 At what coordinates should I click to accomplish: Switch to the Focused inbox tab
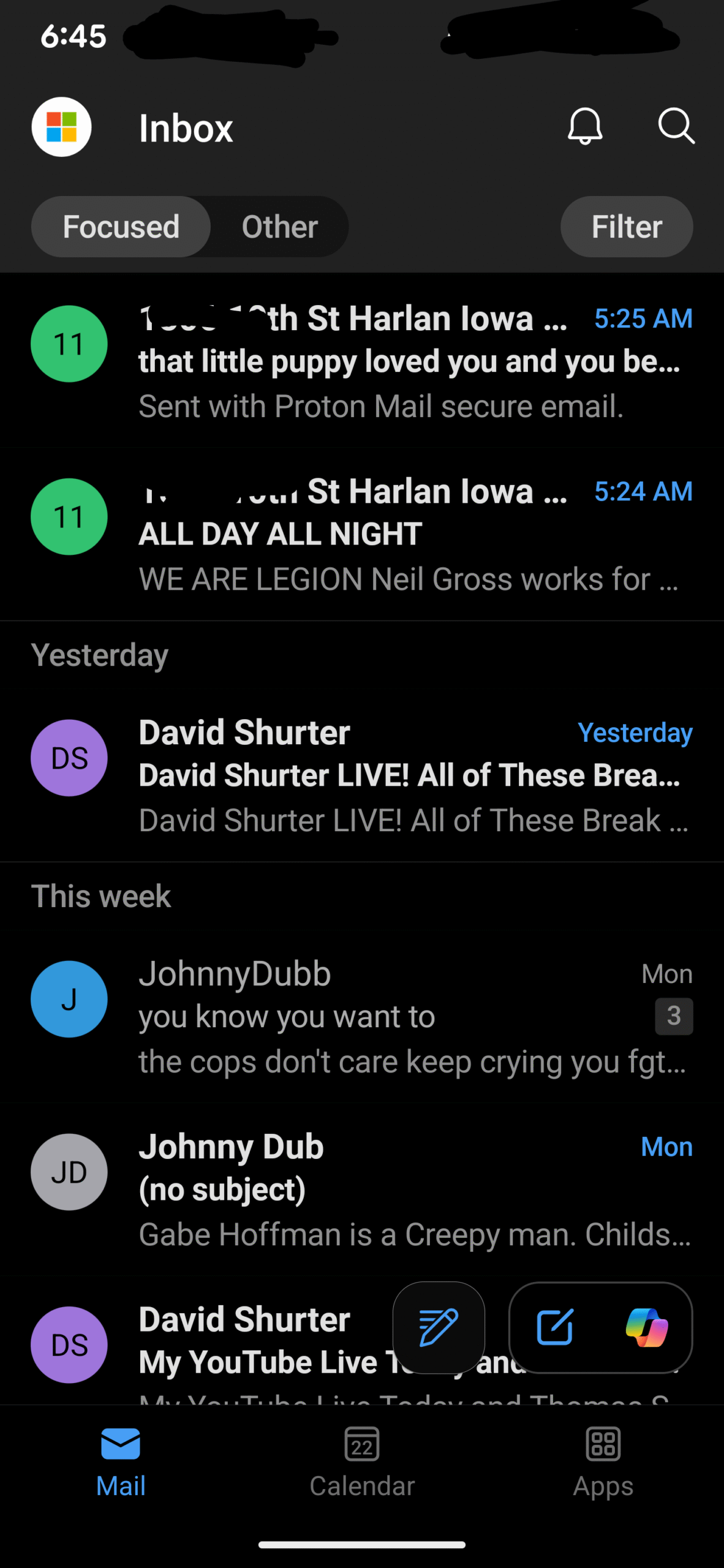pos(121,227)
